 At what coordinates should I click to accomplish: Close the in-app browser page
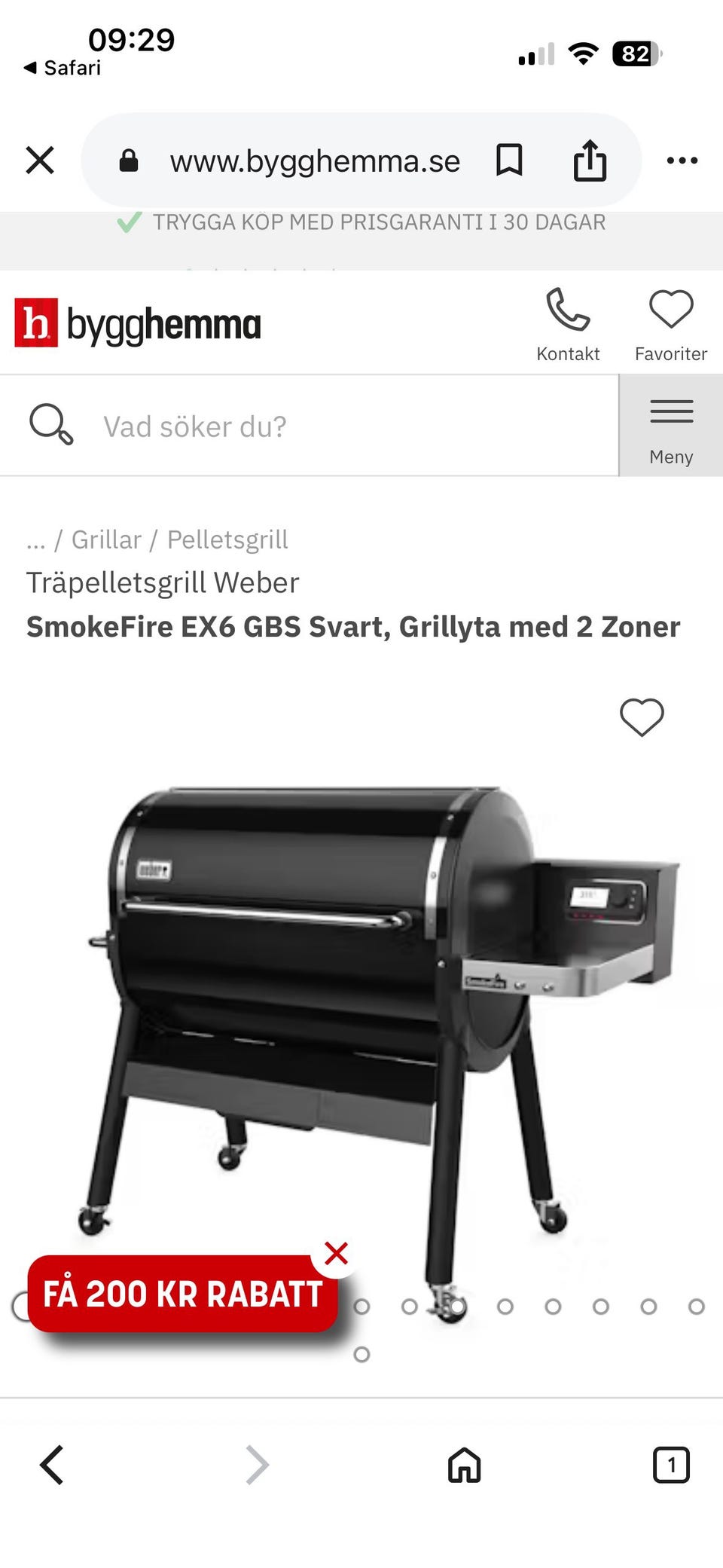(x=40, y=160)
